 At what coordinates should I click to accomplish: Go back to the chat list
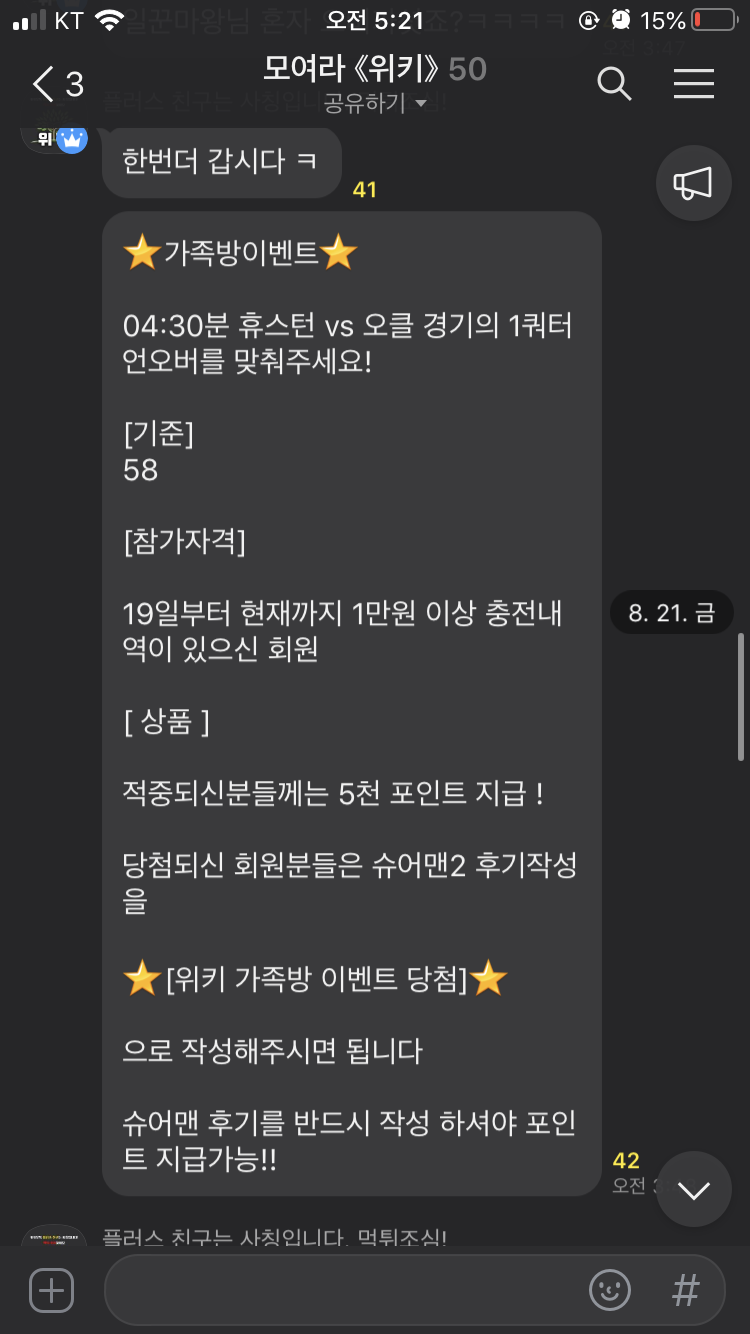click(x=57, y=84)
